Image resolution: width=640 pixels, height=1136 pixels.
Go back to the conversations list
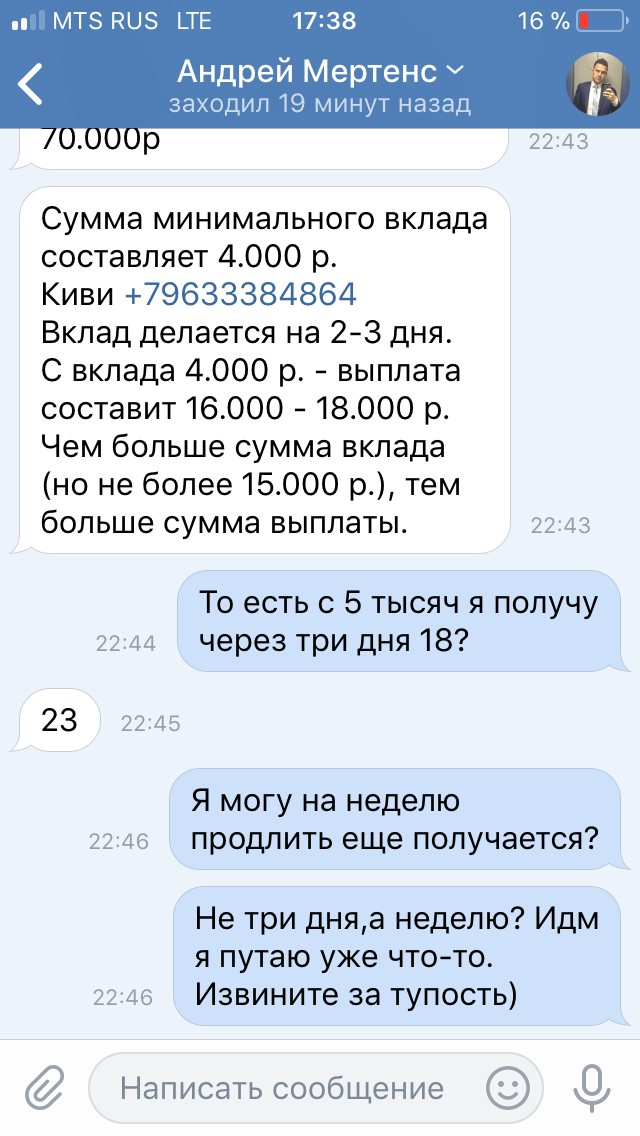click(32, 84)
